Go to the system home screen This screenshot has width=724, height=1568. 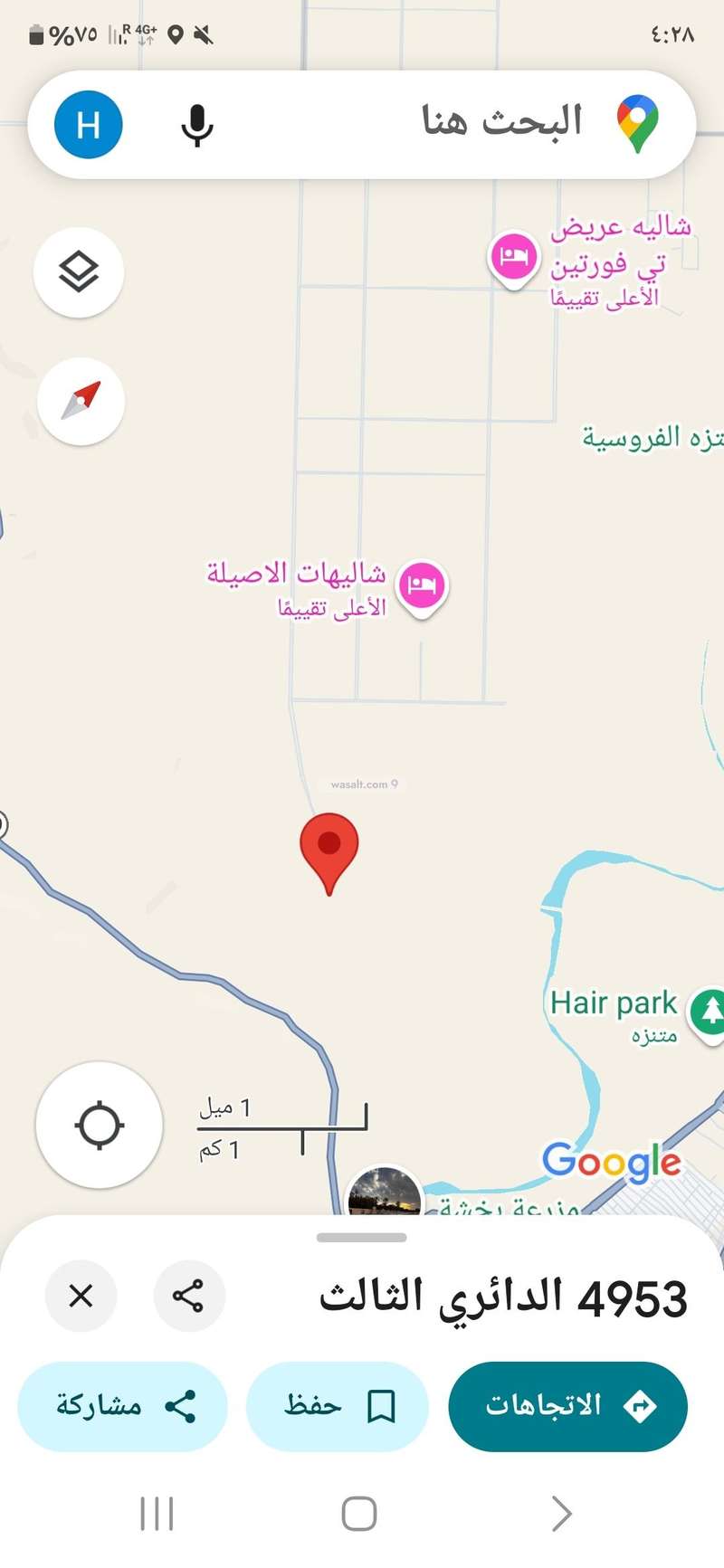point(359,1513)
